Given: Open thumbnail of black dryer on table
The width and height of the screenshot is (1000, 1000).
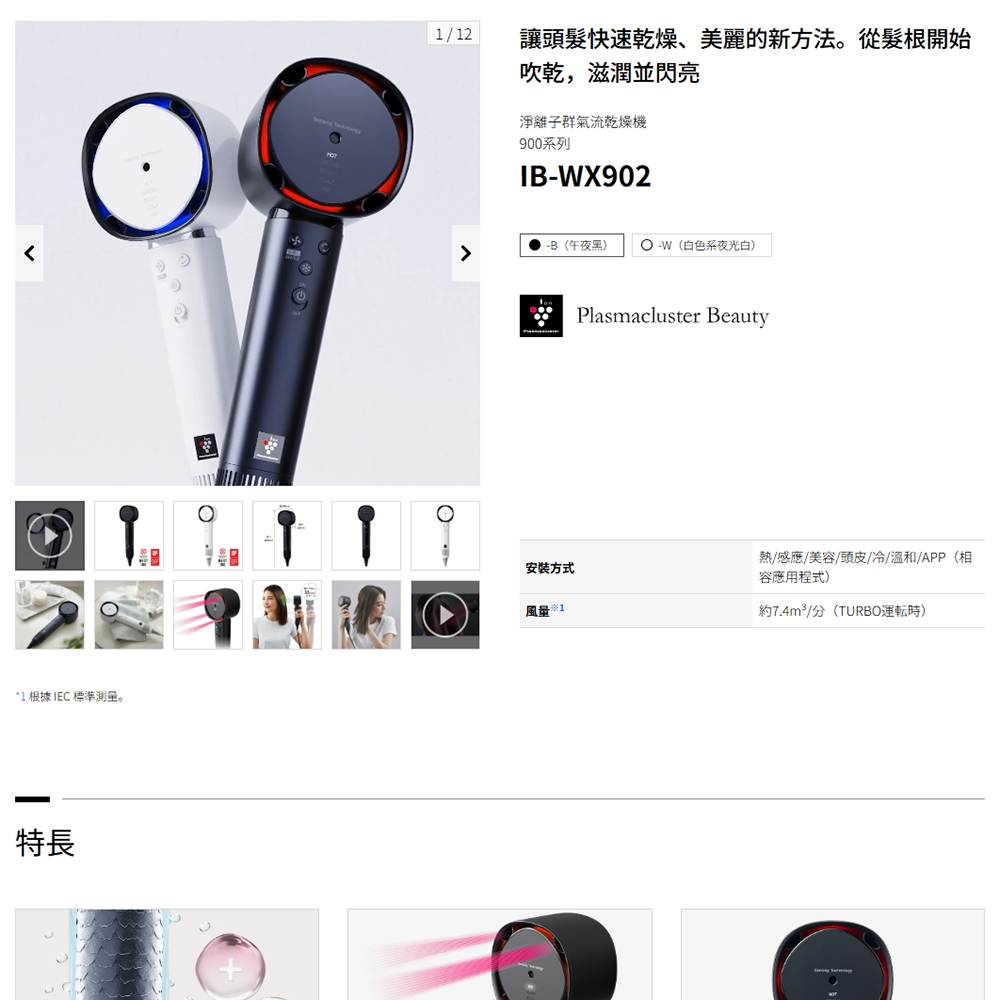Looking at the screenshot, I should 50,615.
